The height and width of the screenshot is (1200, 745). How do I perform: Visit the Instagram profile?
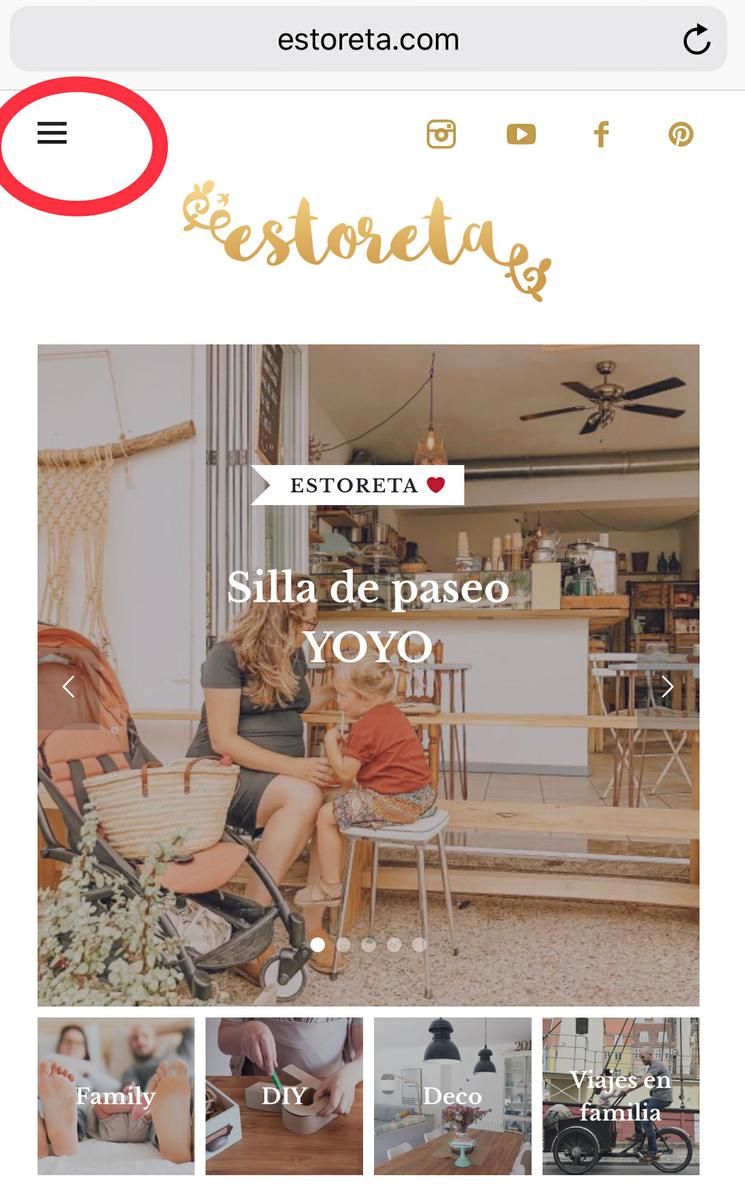pyautogui.click(x=441, y=134)
